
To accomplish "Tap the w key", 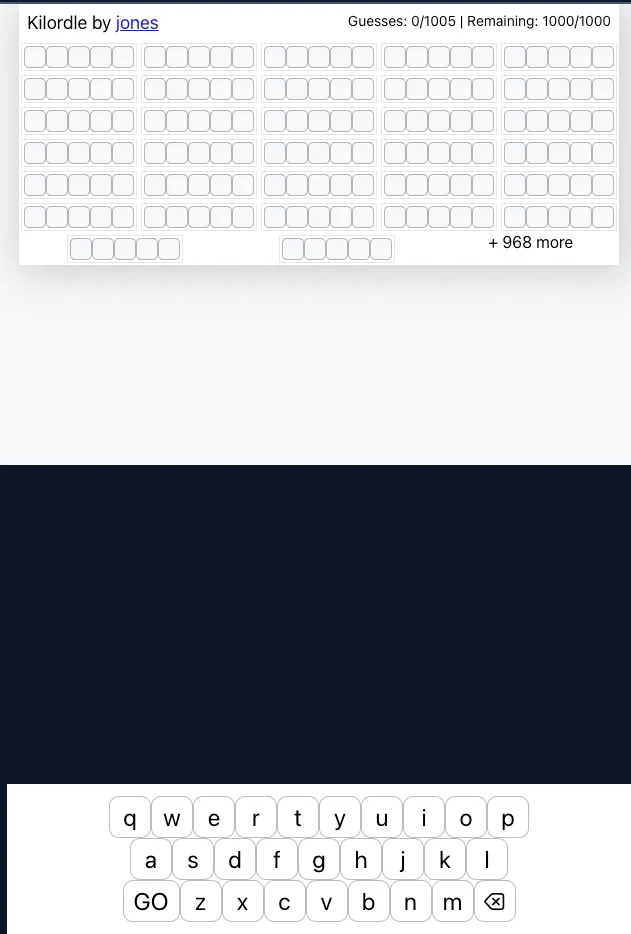I will point(172,818).
